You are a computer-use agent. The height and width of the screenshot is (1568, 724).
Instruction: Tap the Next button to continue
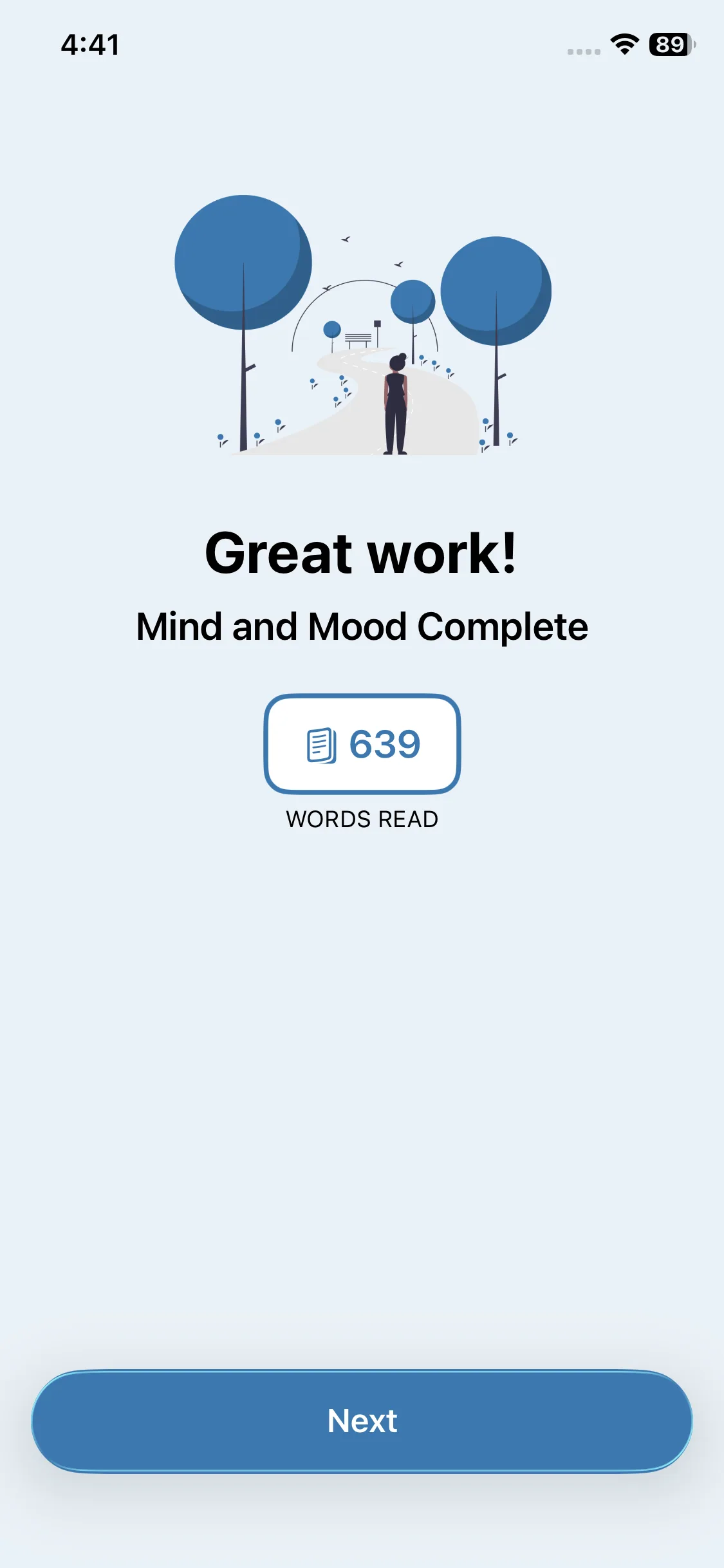pyautogui.click(x=362, y=1421)
